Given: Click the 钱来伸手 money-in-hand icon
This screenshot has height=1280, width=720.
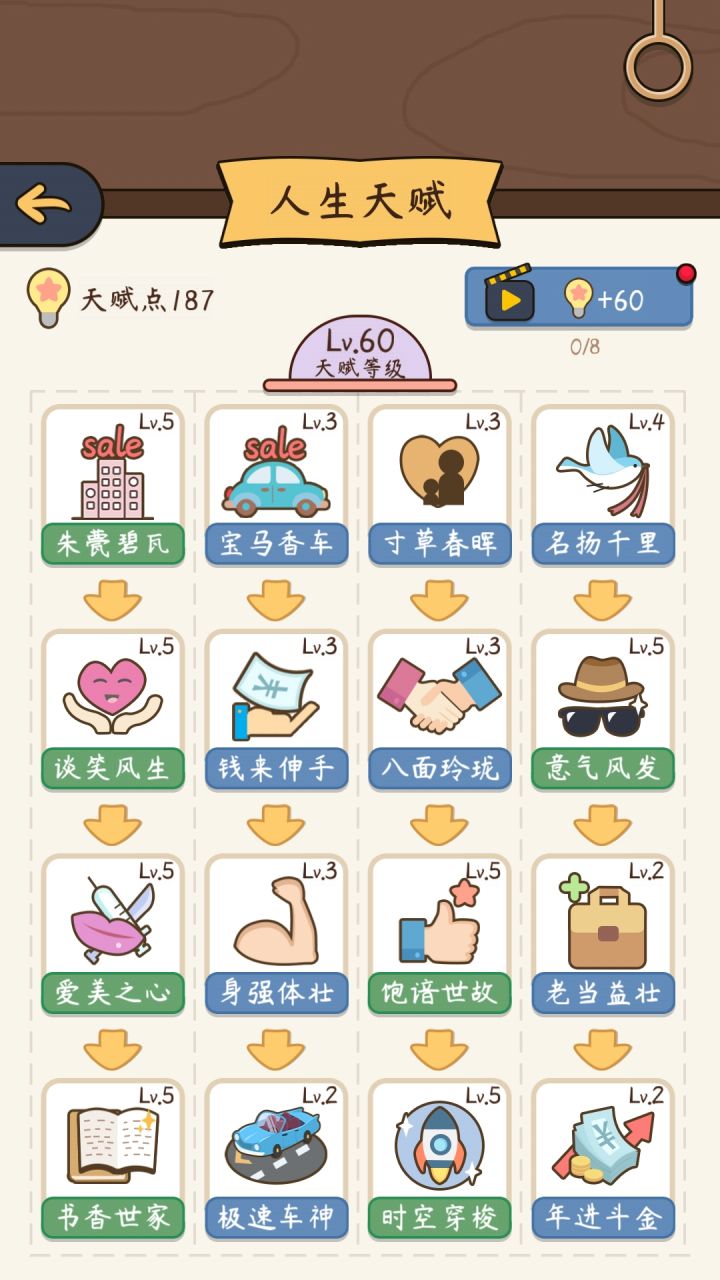Looking at the screenshot, I should pyautogui.click(x=276, y=695).
